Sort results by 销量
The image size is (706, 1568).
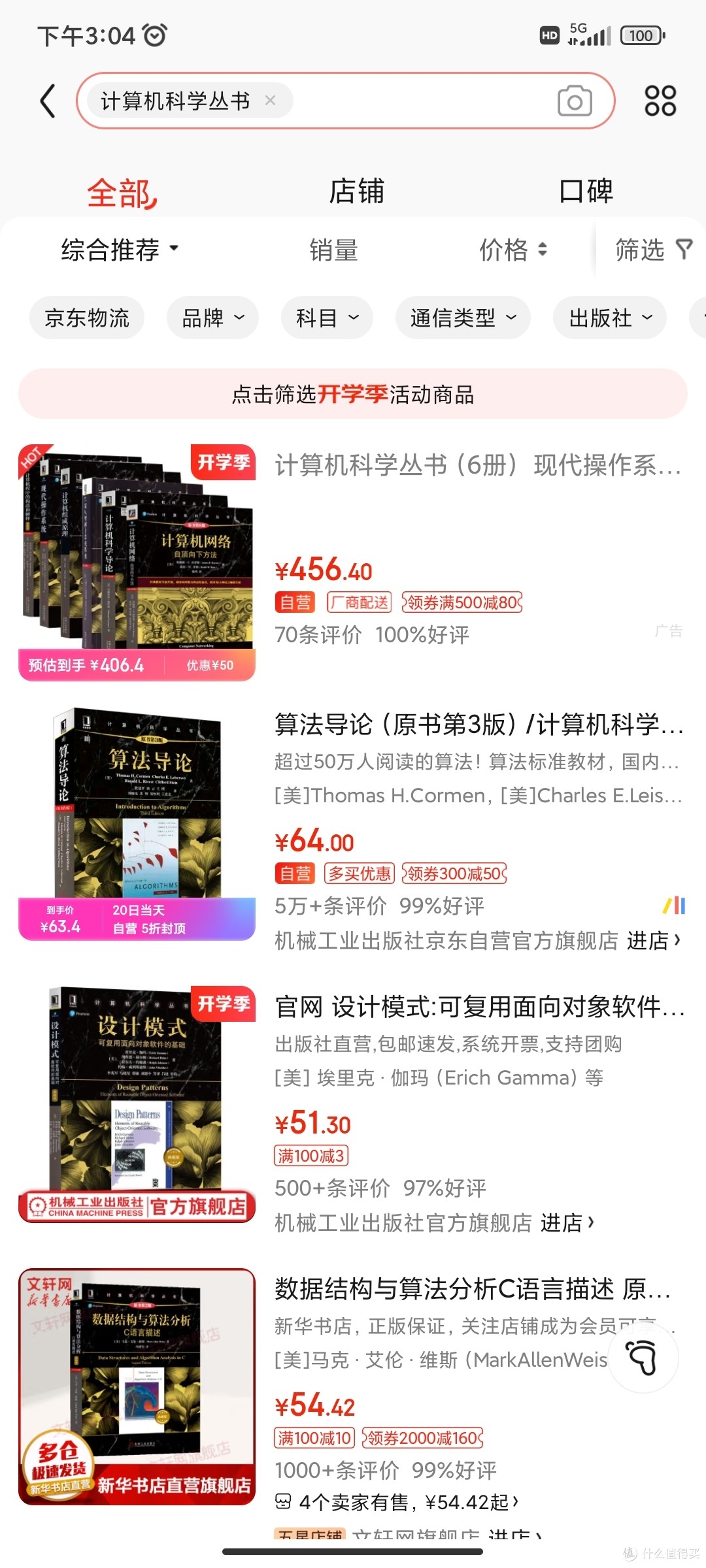[333, 250]
